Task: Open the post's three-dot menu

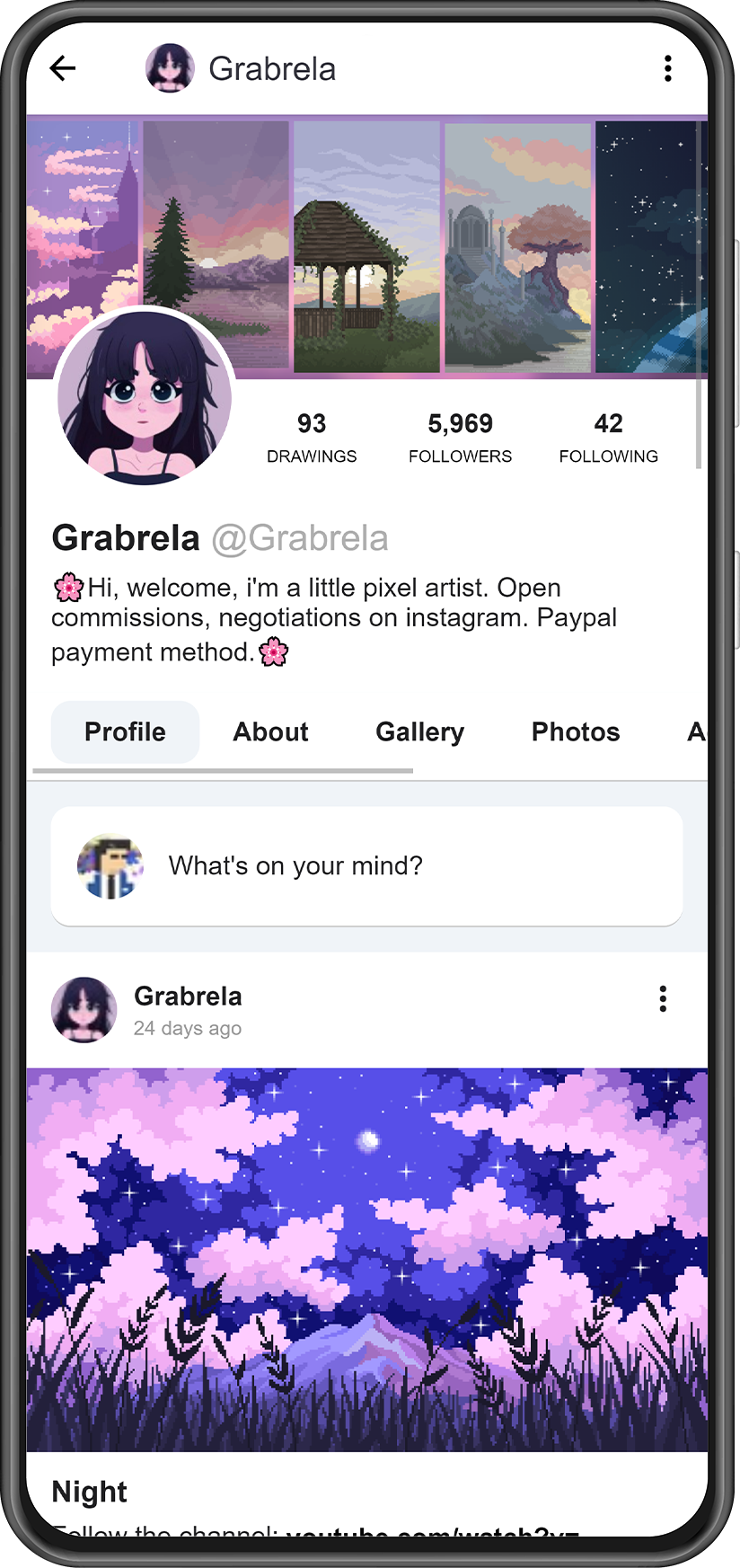Action: 663,998
